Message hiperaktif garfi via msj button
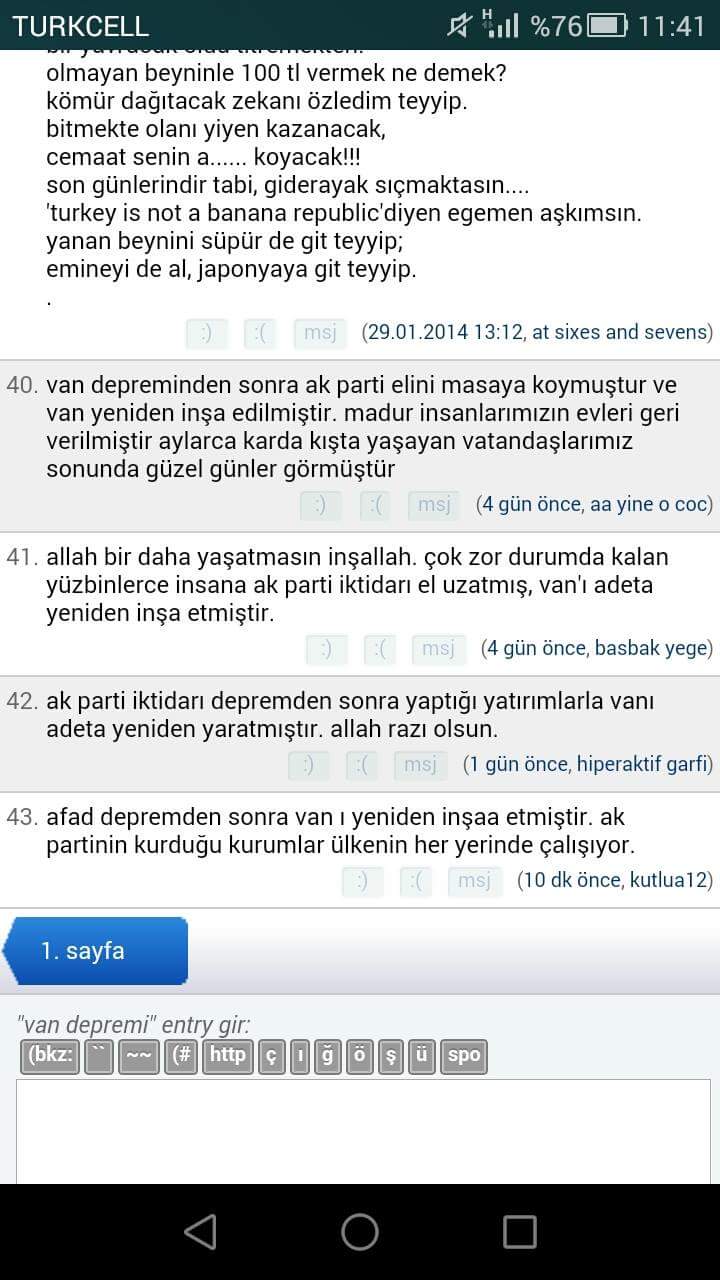 point(420,765)
